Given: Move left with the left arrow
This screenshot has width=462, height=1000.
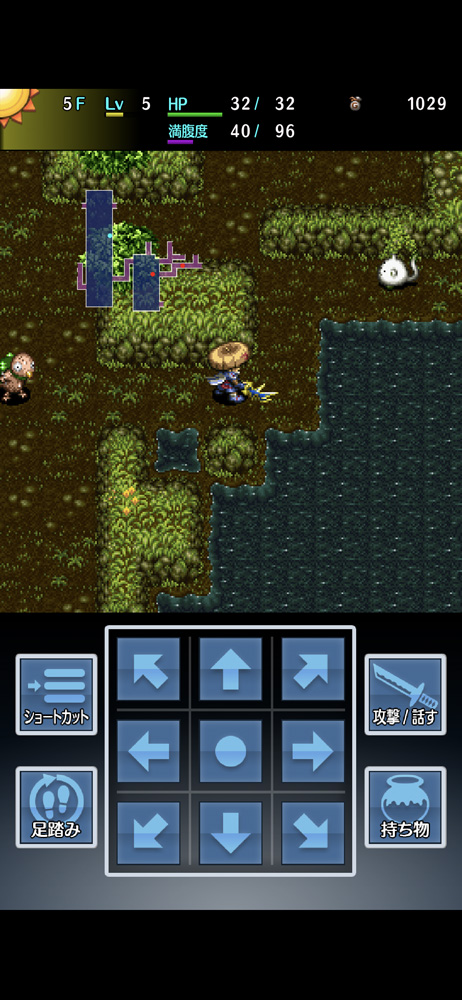Looking at the screenshot, I should point(148,751).
